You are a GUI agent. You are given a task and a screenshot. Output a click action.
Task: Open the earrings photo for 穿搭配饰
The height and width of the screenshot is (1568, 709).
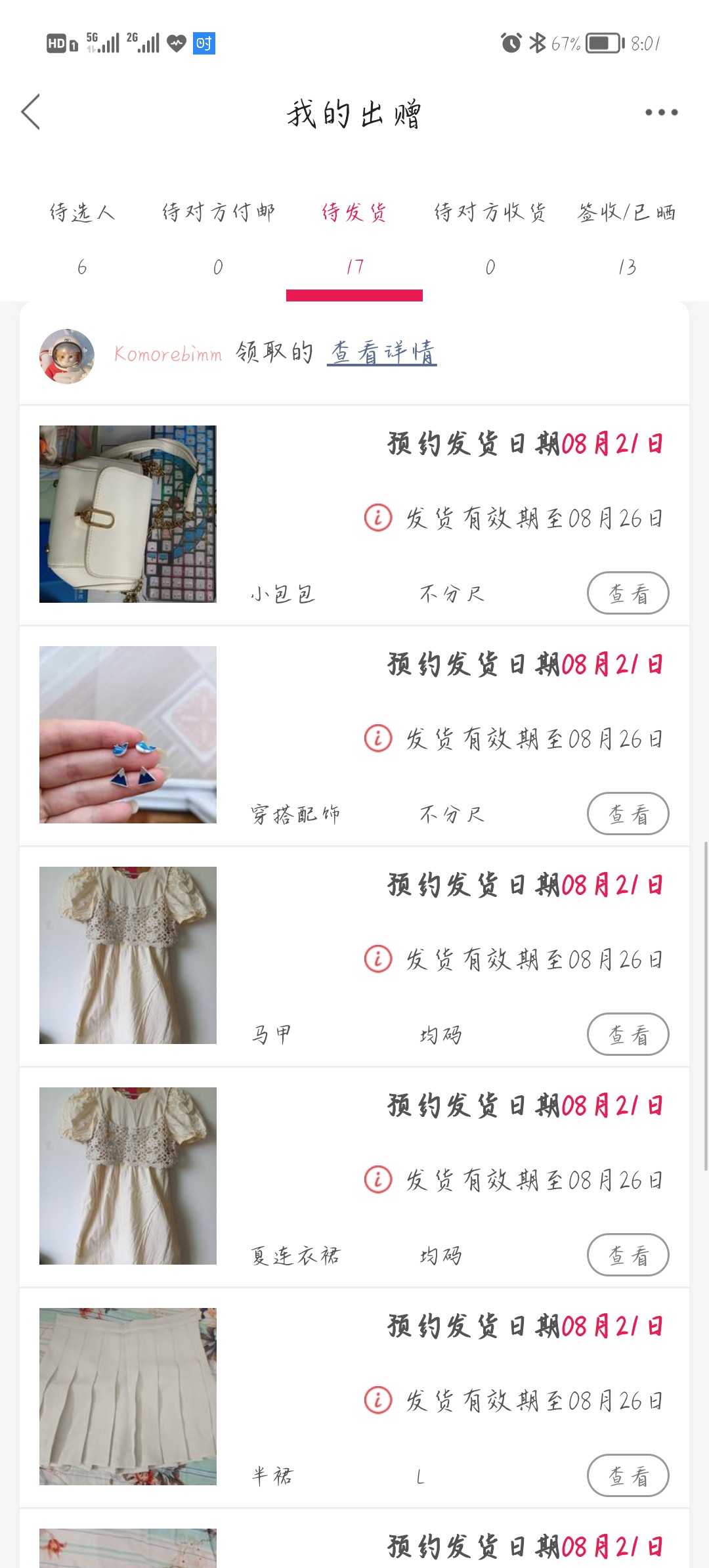click(x=128, y=735)
